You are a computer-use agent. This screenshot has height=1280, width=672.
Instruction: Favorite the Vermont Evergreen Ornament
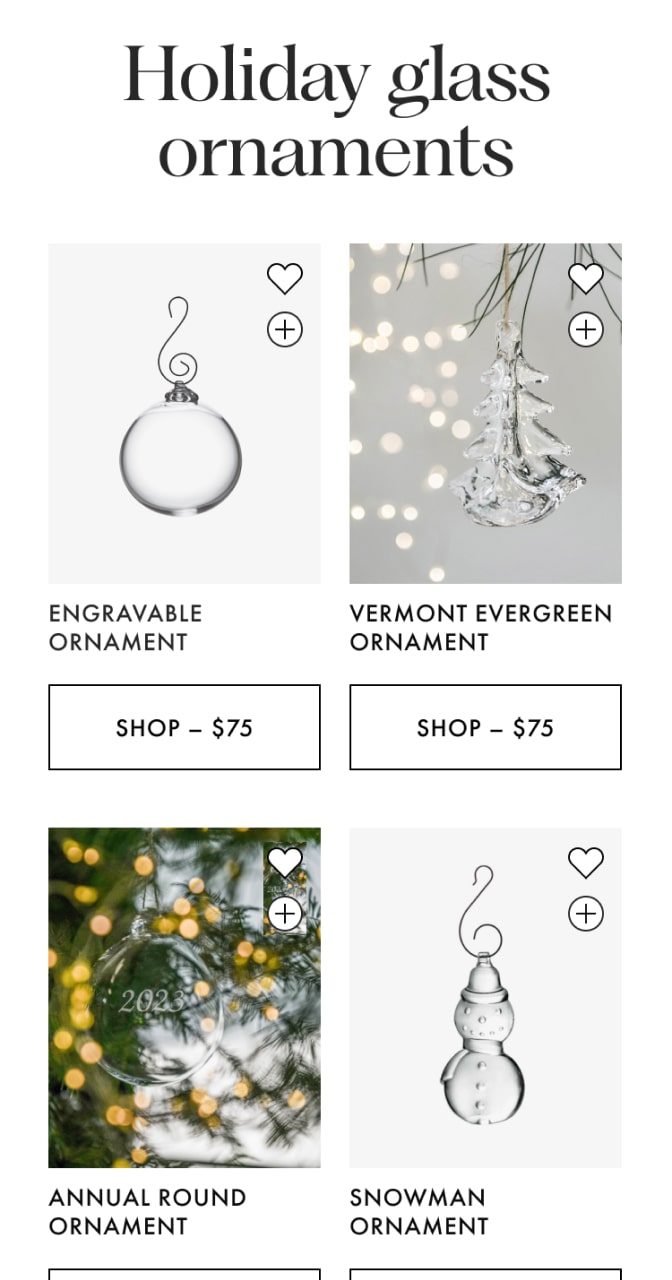pyautogui.click(x=586, y=278)
